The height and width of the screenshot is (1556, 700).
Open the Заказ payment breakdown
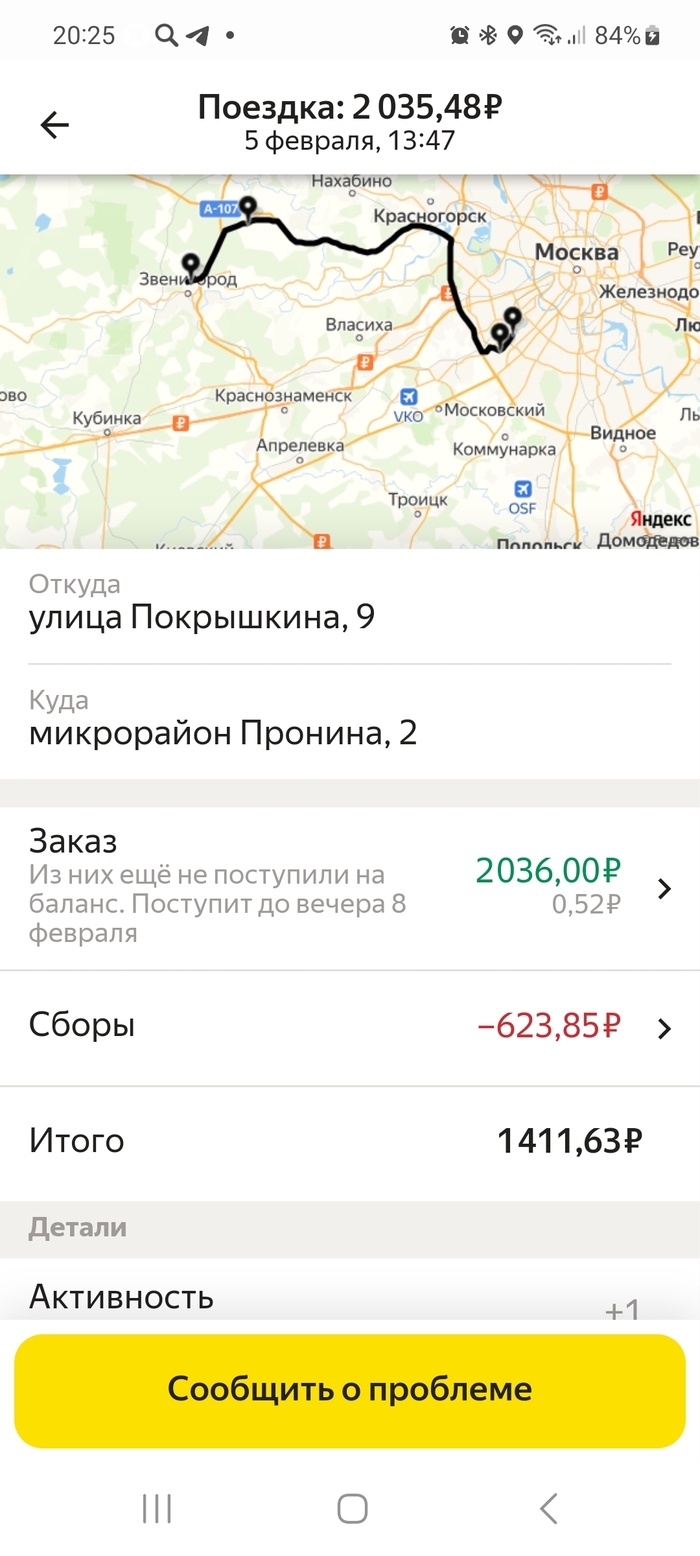point(663,888)
